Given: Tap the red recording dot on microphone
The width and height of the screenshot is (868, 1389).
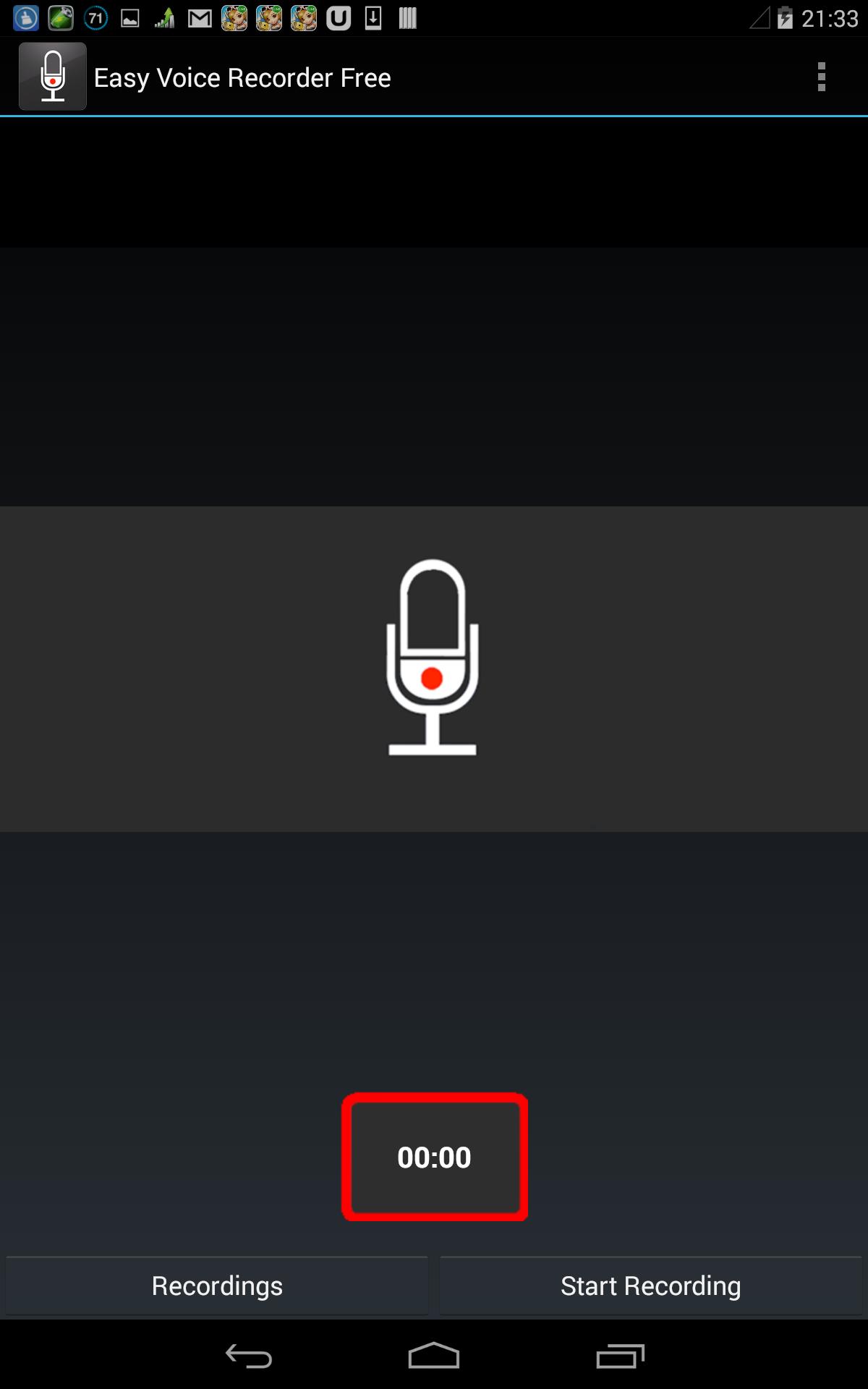Looking at the screenshot, I should [x=433, y=679].
